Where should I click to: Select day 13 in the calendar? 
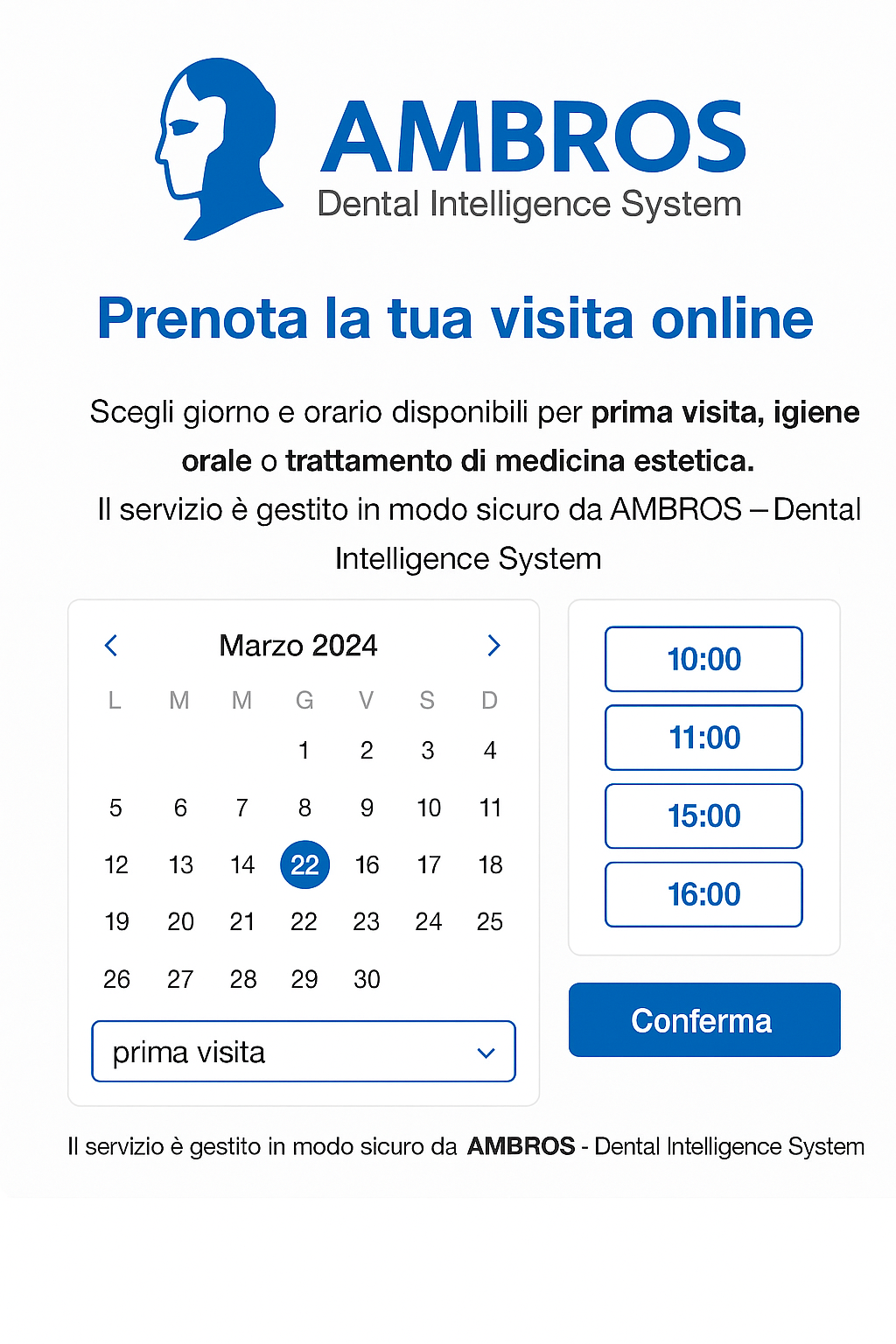point(180,865)
